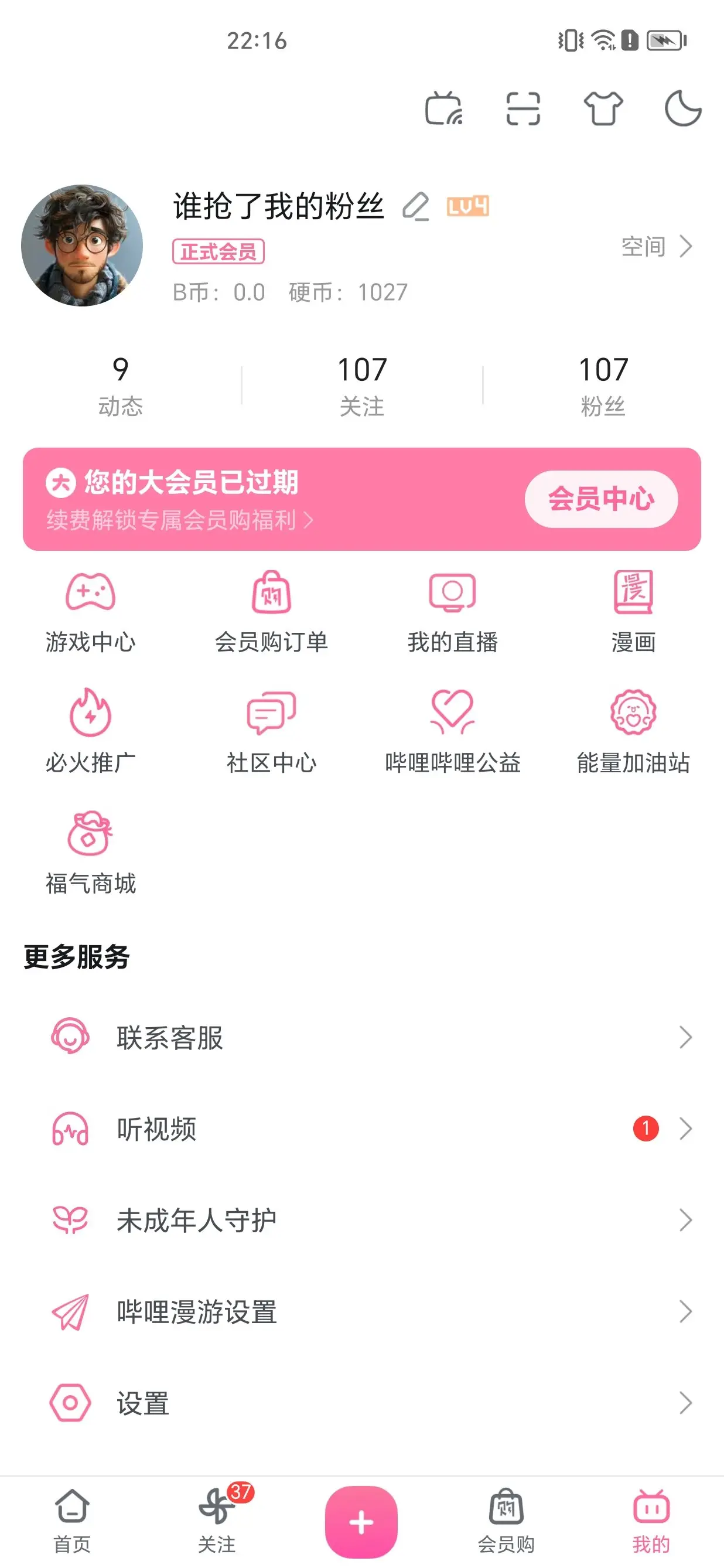Open 会员中心 membership center button
The image size is (724, 1568).
pos(600,498)
